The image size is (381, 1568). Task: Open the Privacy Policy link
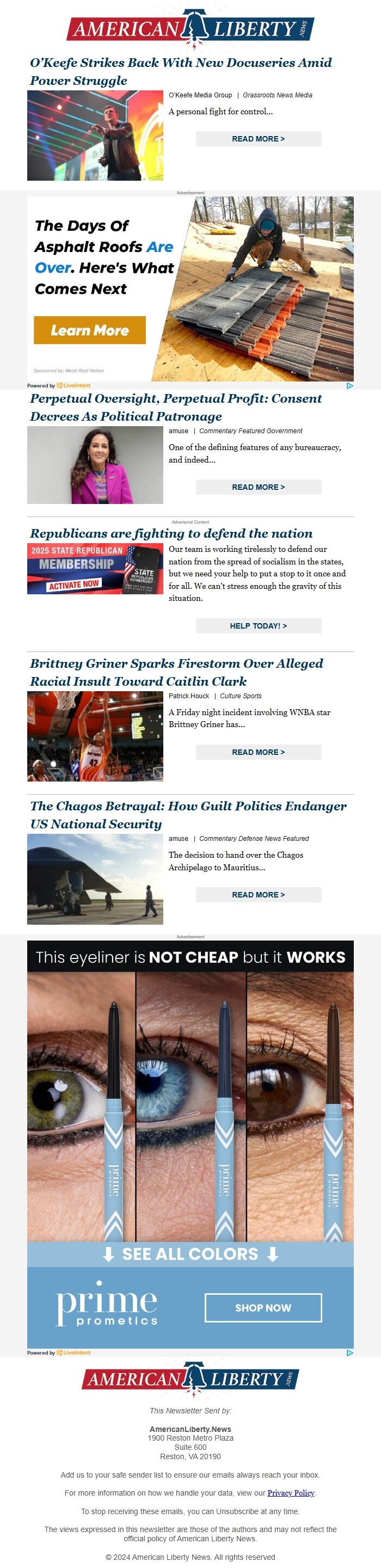coord(290,1492)
